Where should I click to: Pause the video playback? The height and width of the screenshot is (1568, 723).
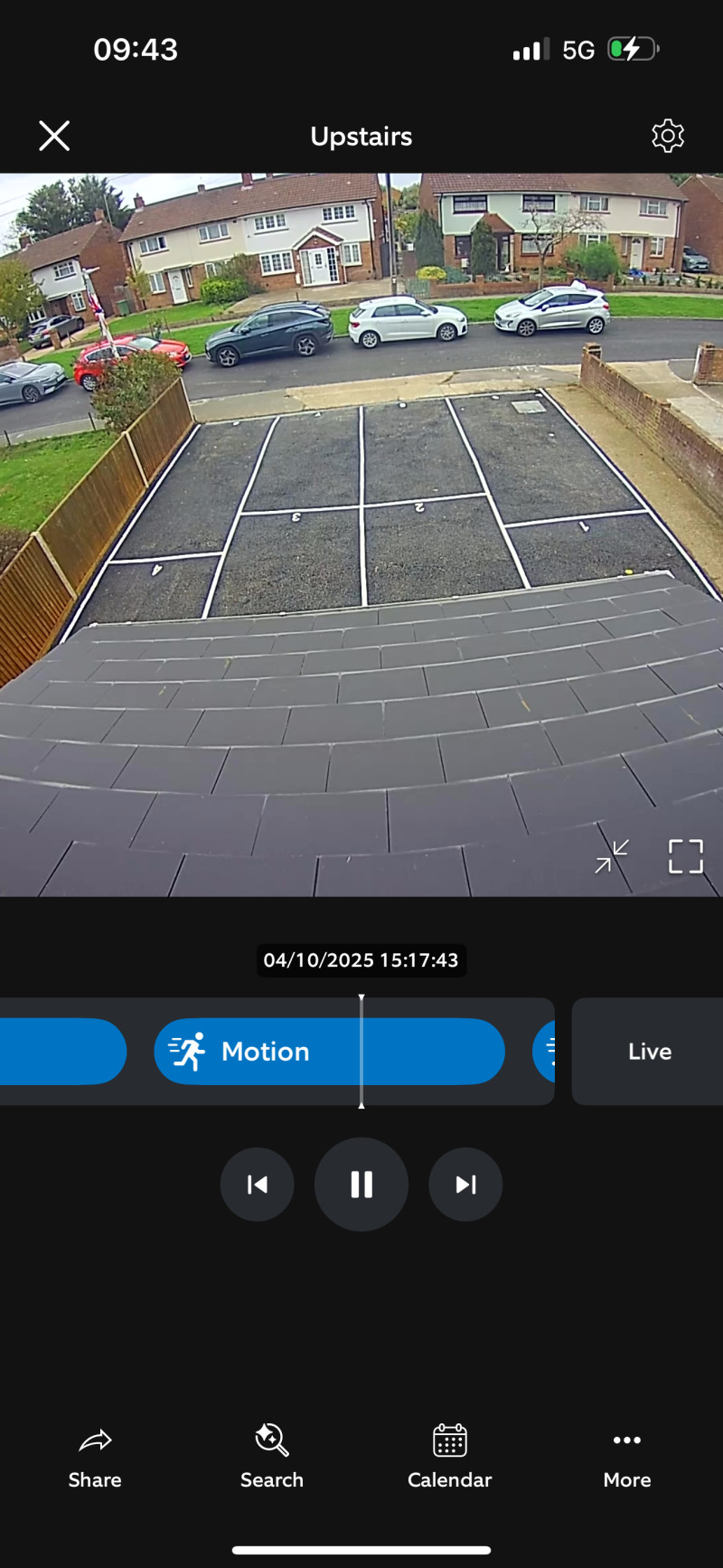[x=361, y=1185]
